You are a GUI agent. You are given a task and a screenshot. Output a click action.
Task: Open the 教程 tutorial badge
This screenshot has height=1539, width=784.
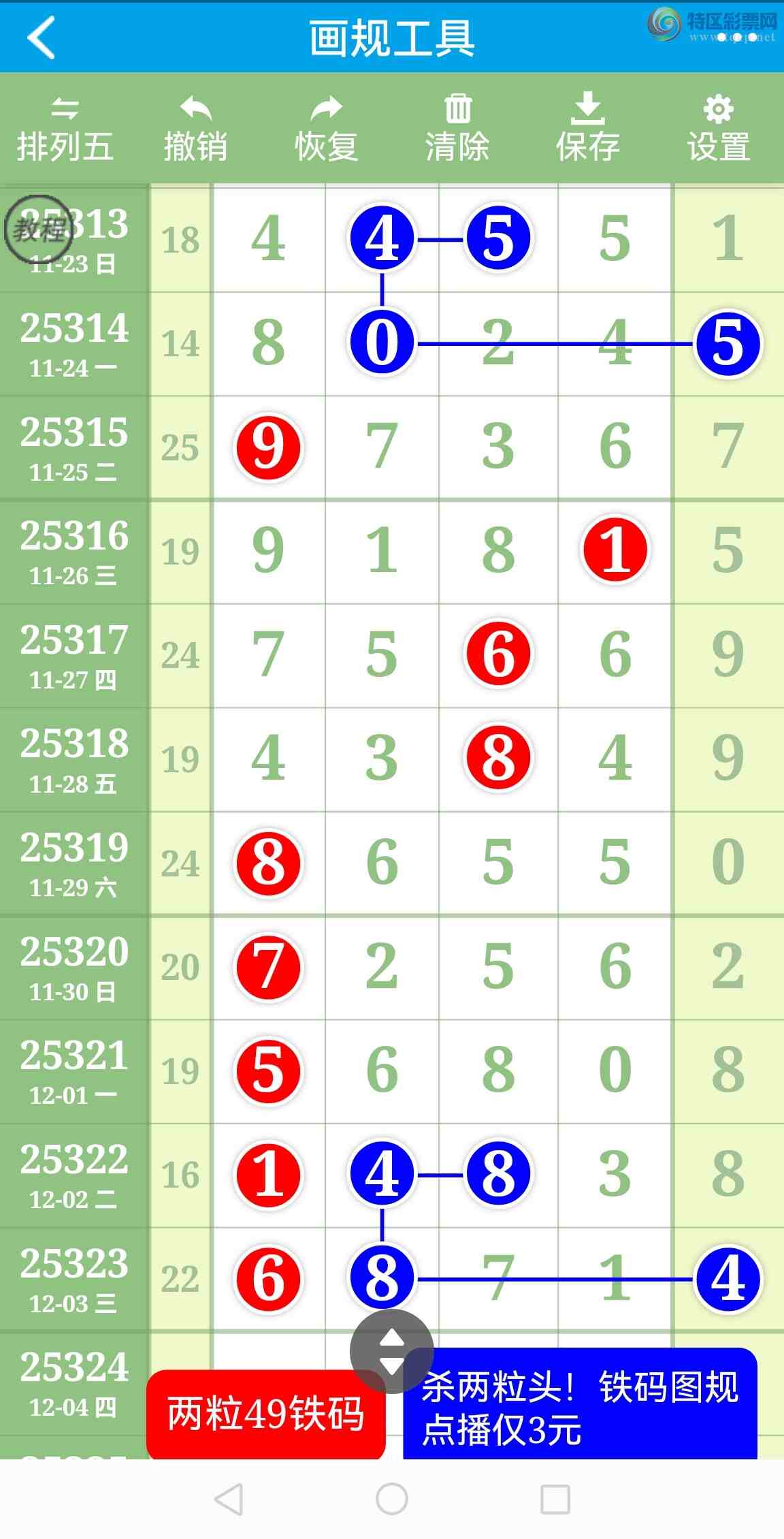click(x=39, y=230)
